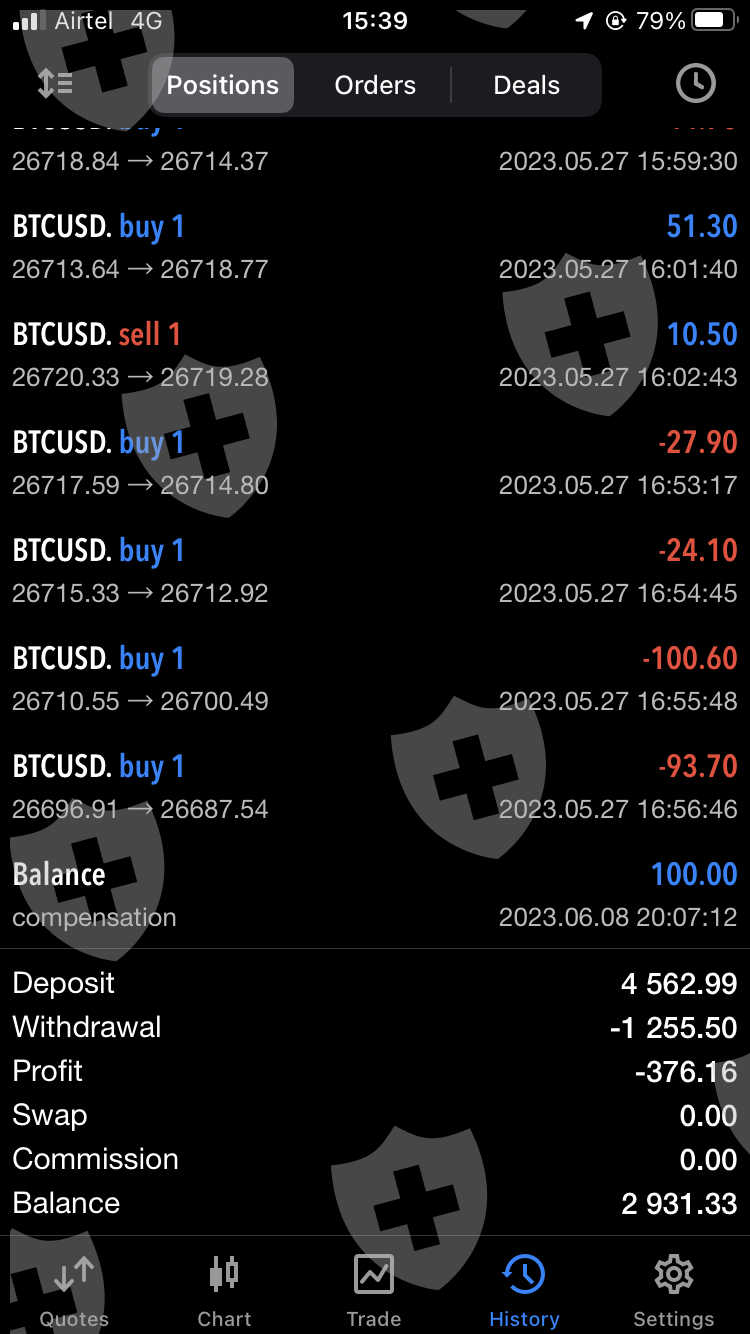
Task: Go to the Quotes tab
Action: [74, 1290]
